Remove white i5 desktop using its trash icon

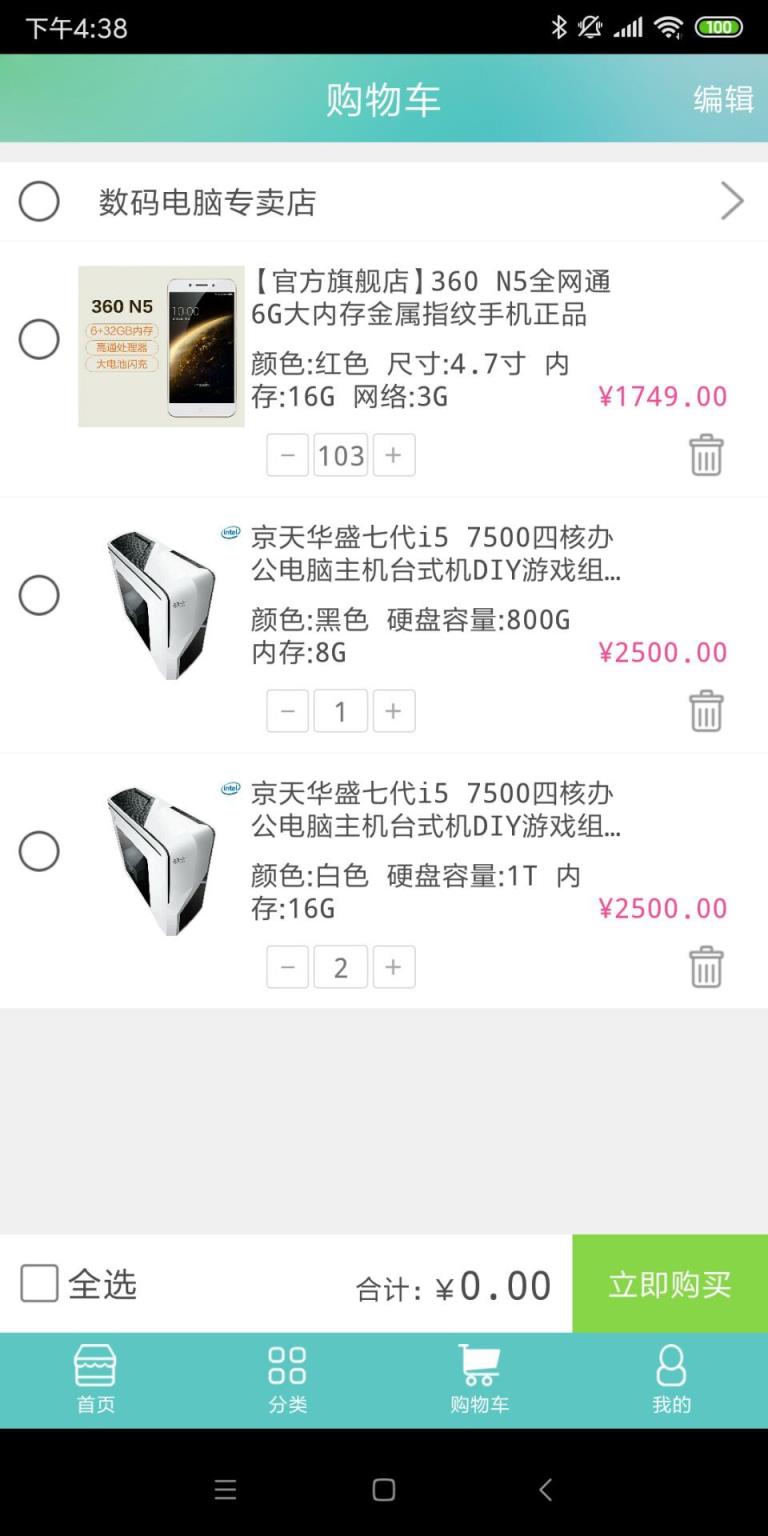coord(706,966)
